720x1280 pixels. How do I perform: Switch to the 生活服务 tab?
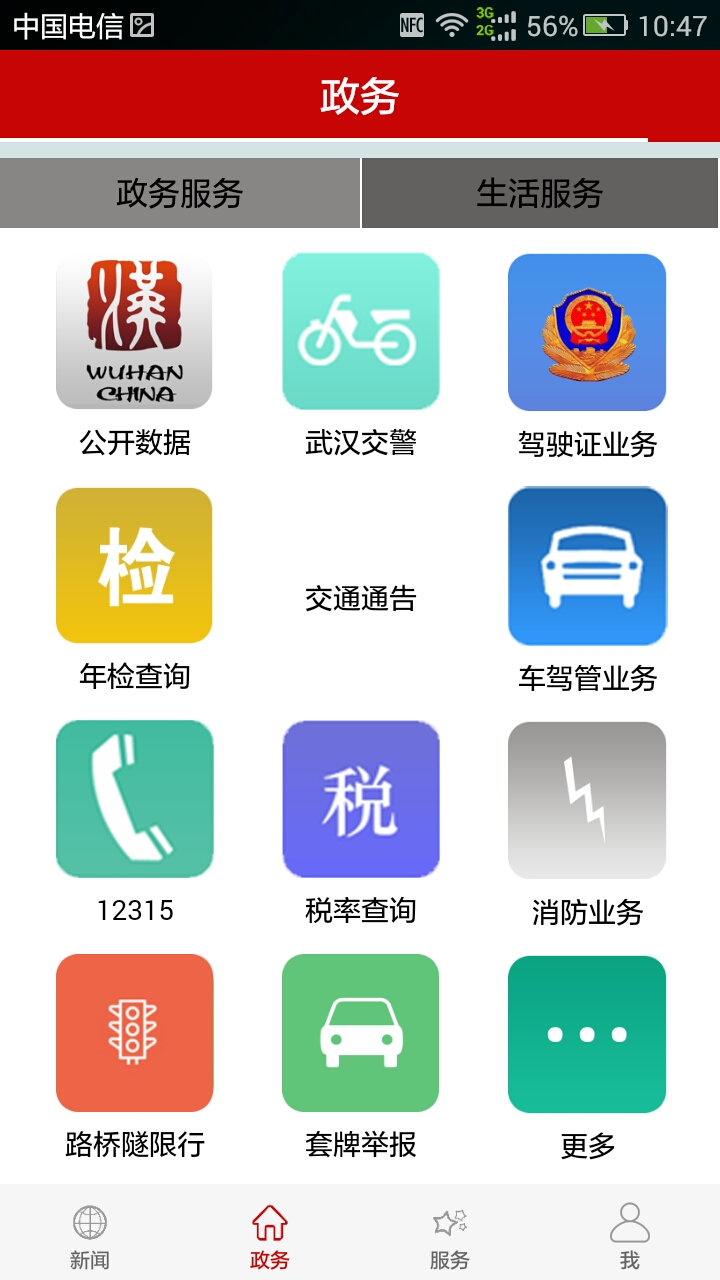coord(540,193)
